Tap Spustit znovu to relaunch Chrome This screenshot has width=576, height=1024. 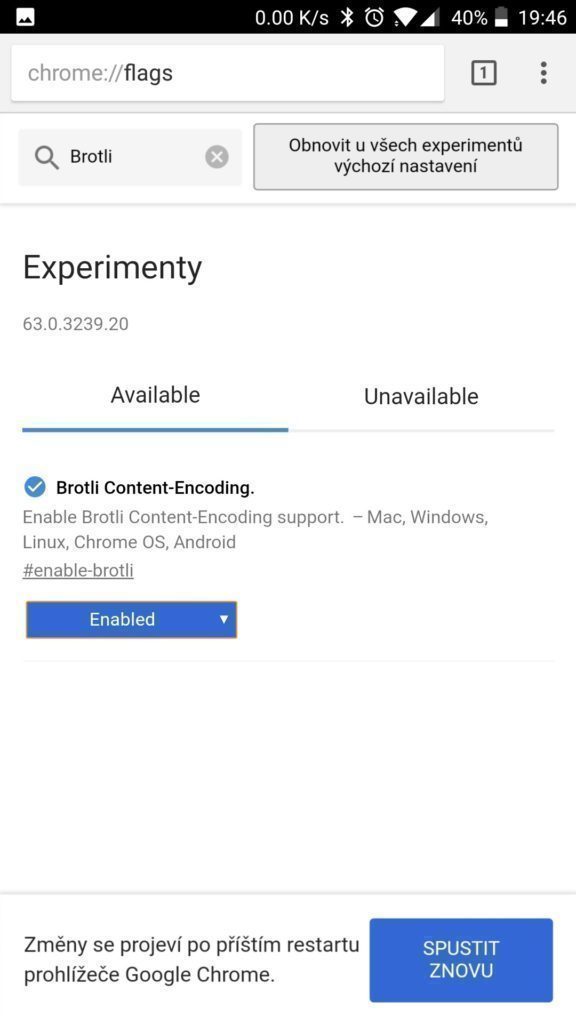(461, 959)
